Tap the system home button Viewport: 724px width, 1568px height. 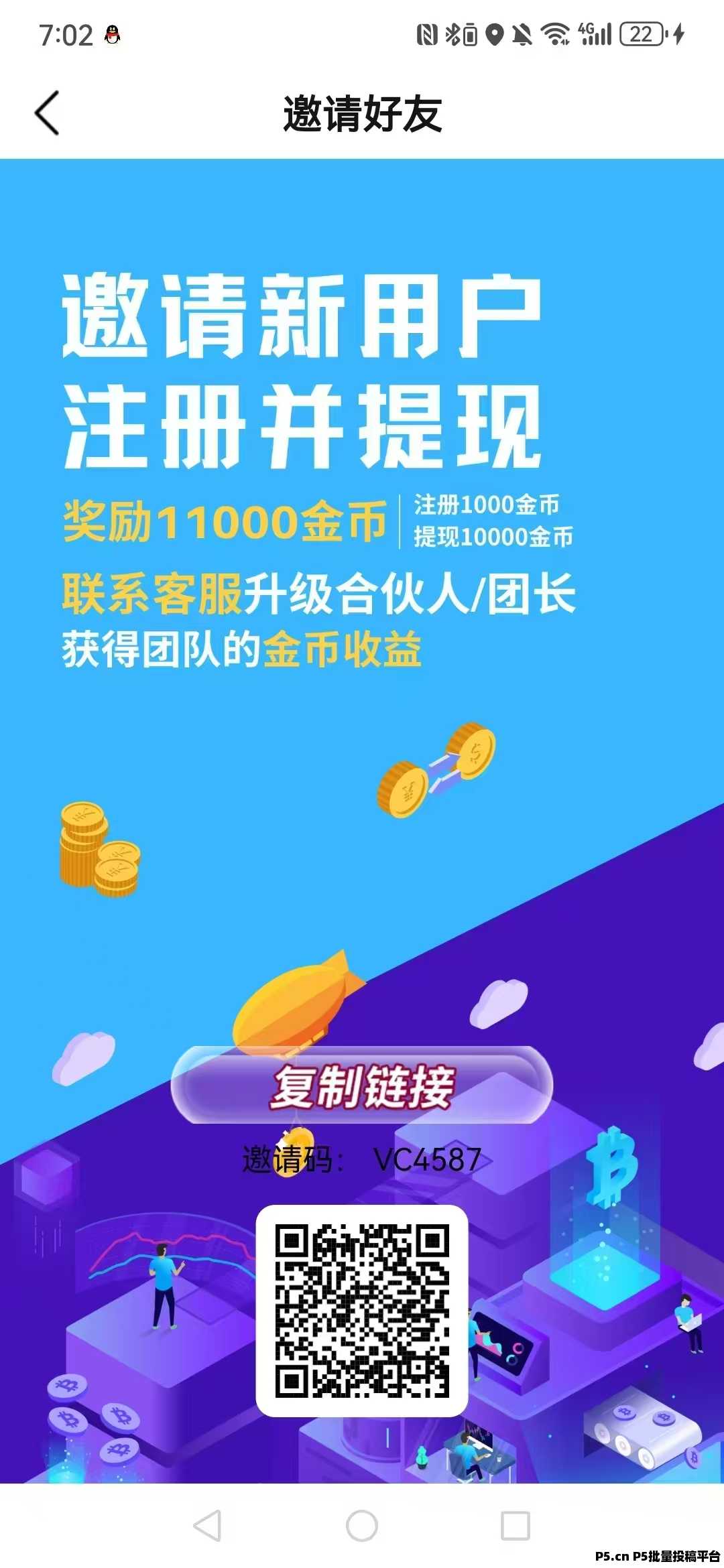[362, 1526]
